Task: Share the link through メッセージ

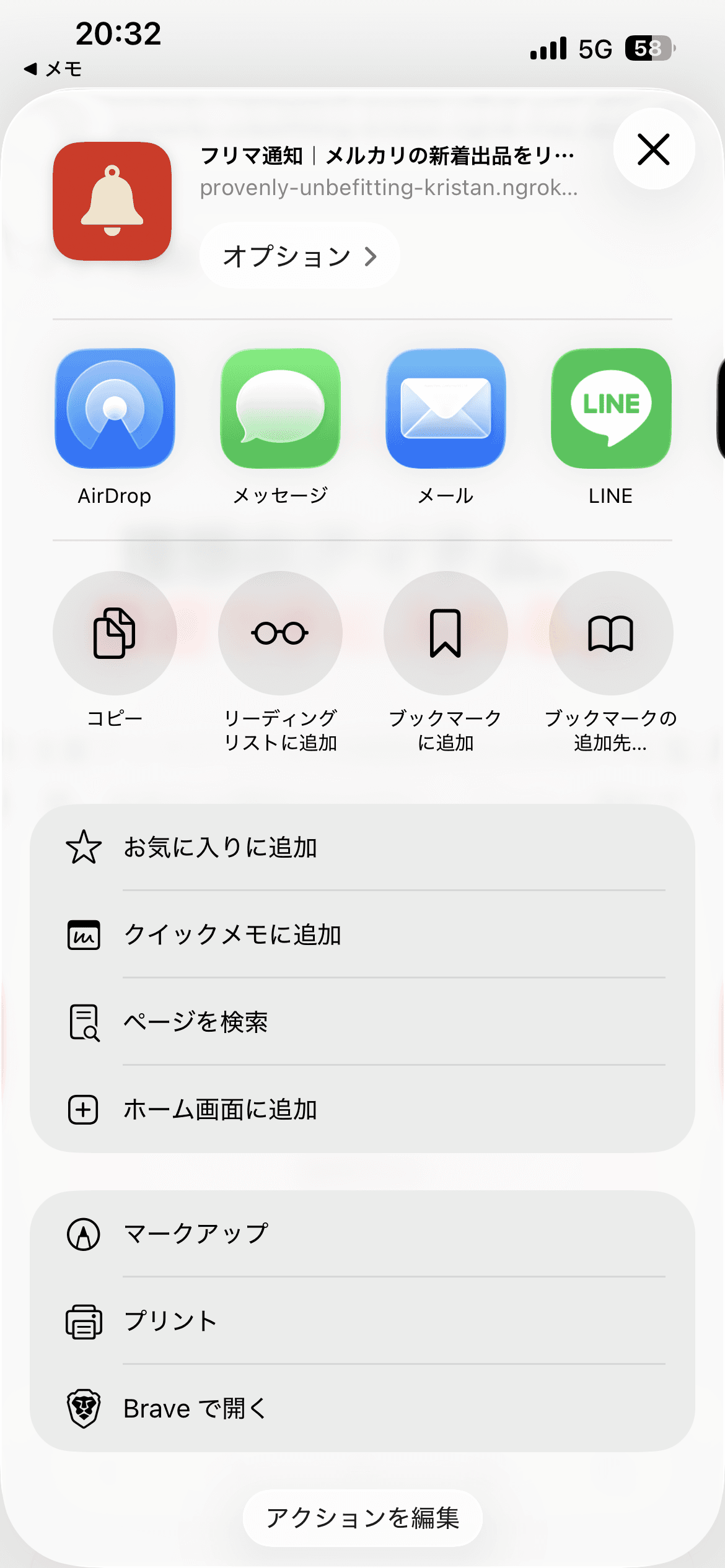Action: pyautogui.click(x=280, y=409)
